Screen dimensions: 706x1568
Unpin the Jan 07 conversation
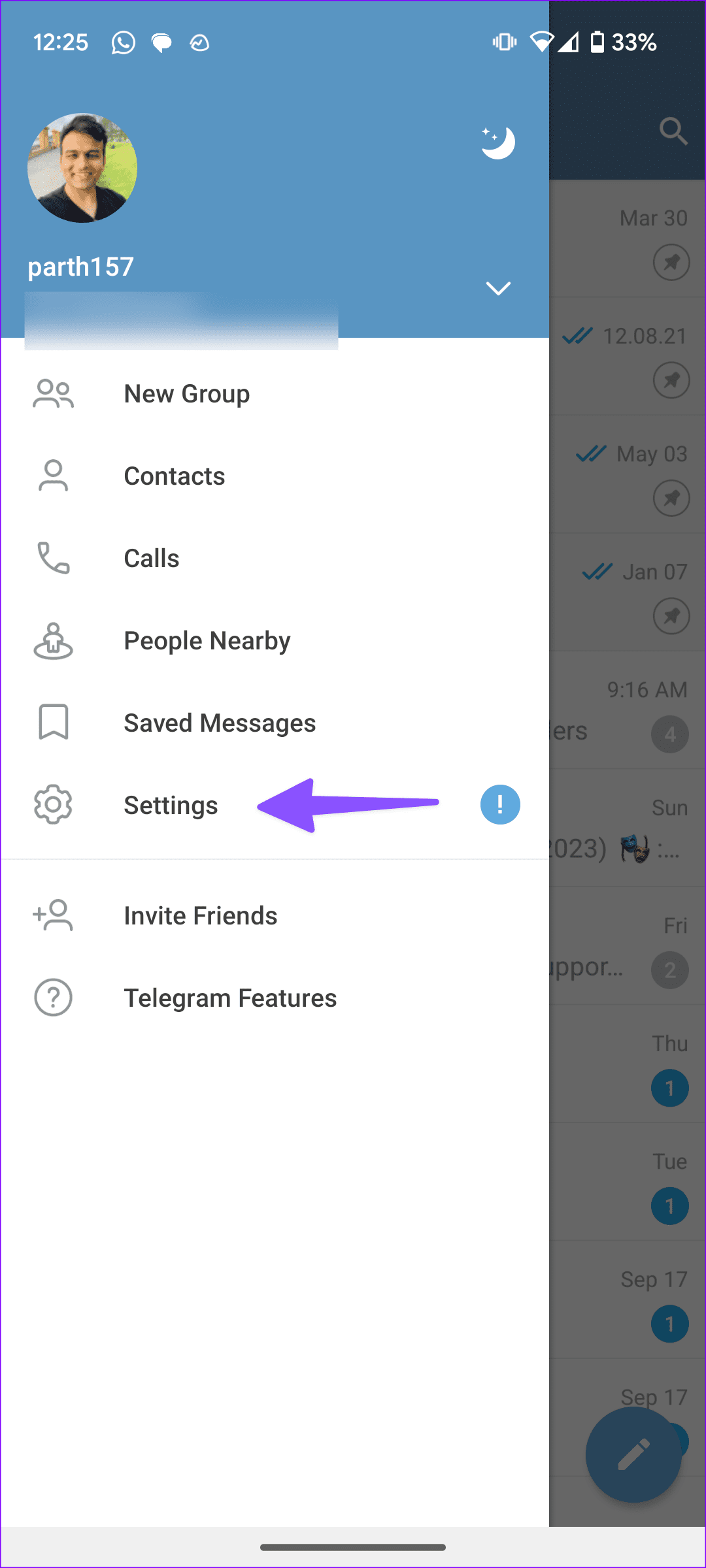coord(671,615)
